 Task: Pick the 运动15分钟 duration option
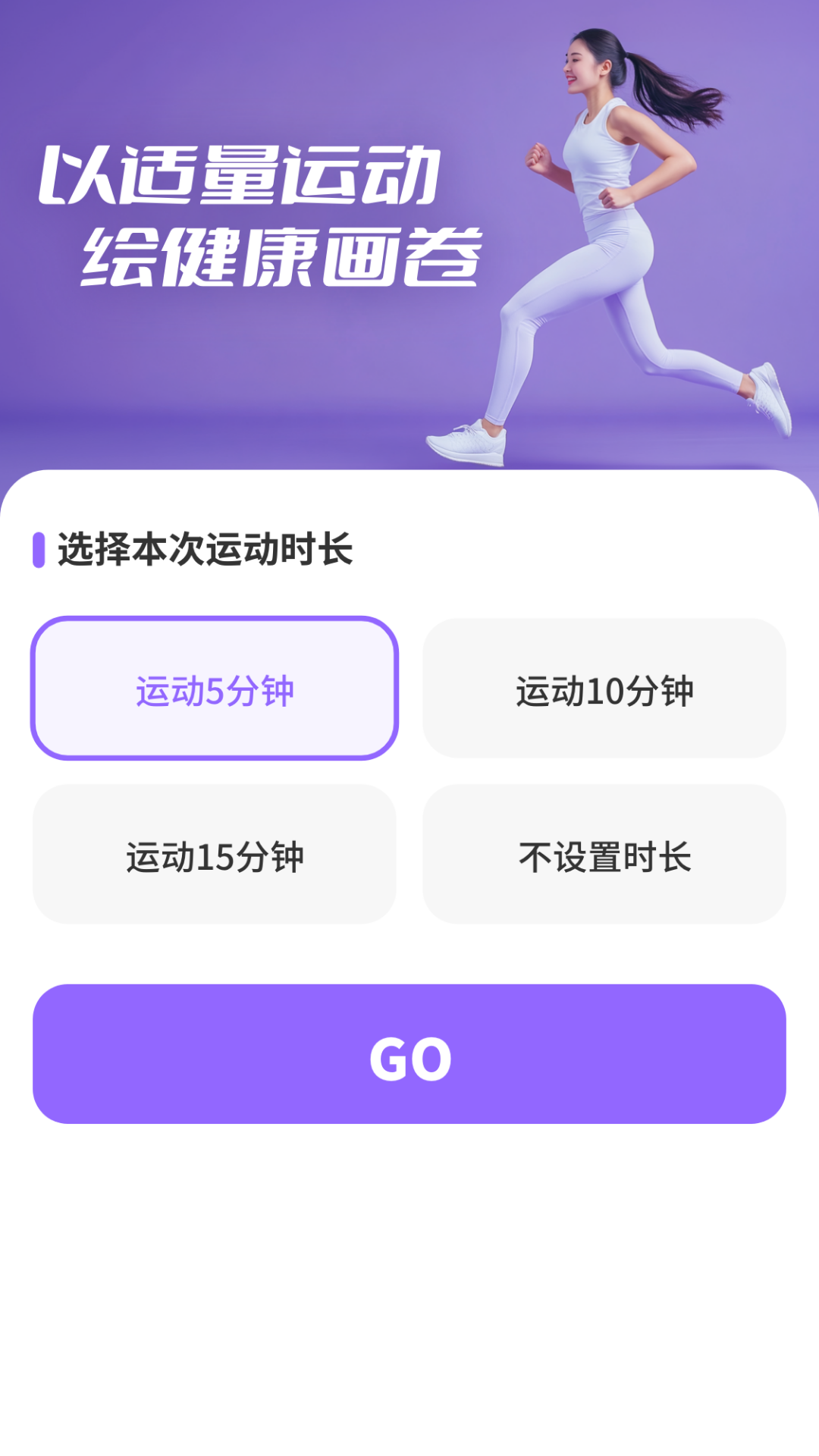215,855
